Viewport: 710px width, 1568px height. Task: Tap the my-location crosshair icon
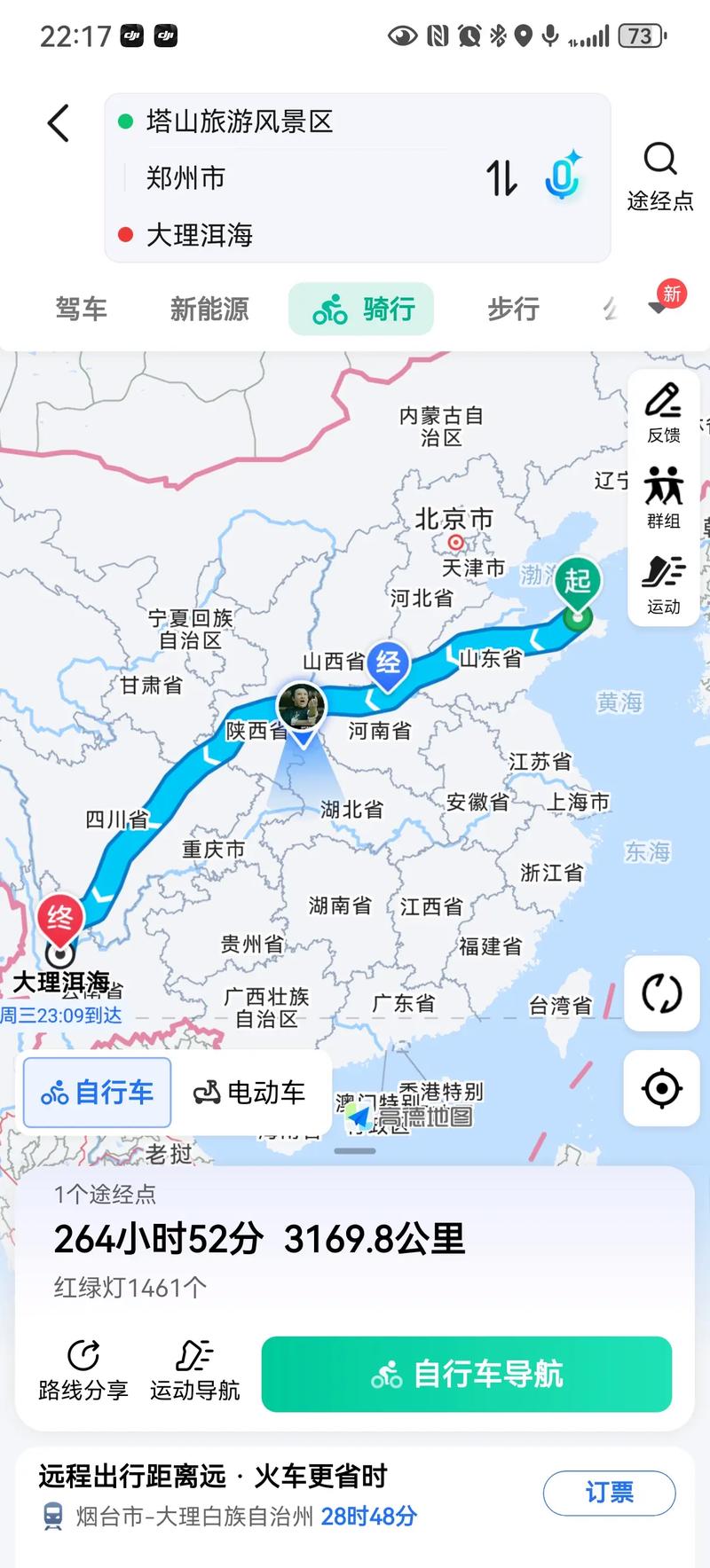click(x=660, y=1089)
